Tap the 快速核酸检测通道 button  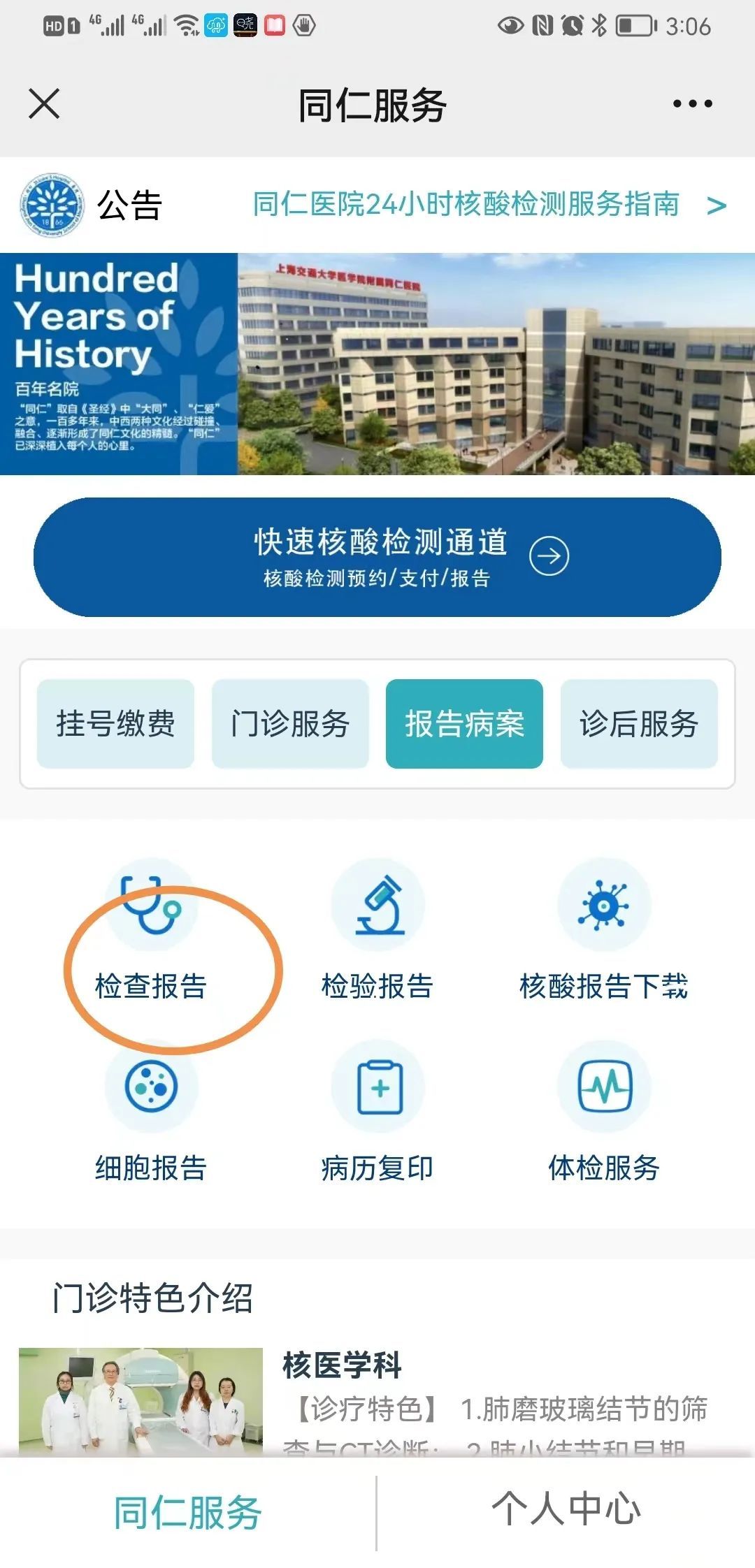pos(377,556)
